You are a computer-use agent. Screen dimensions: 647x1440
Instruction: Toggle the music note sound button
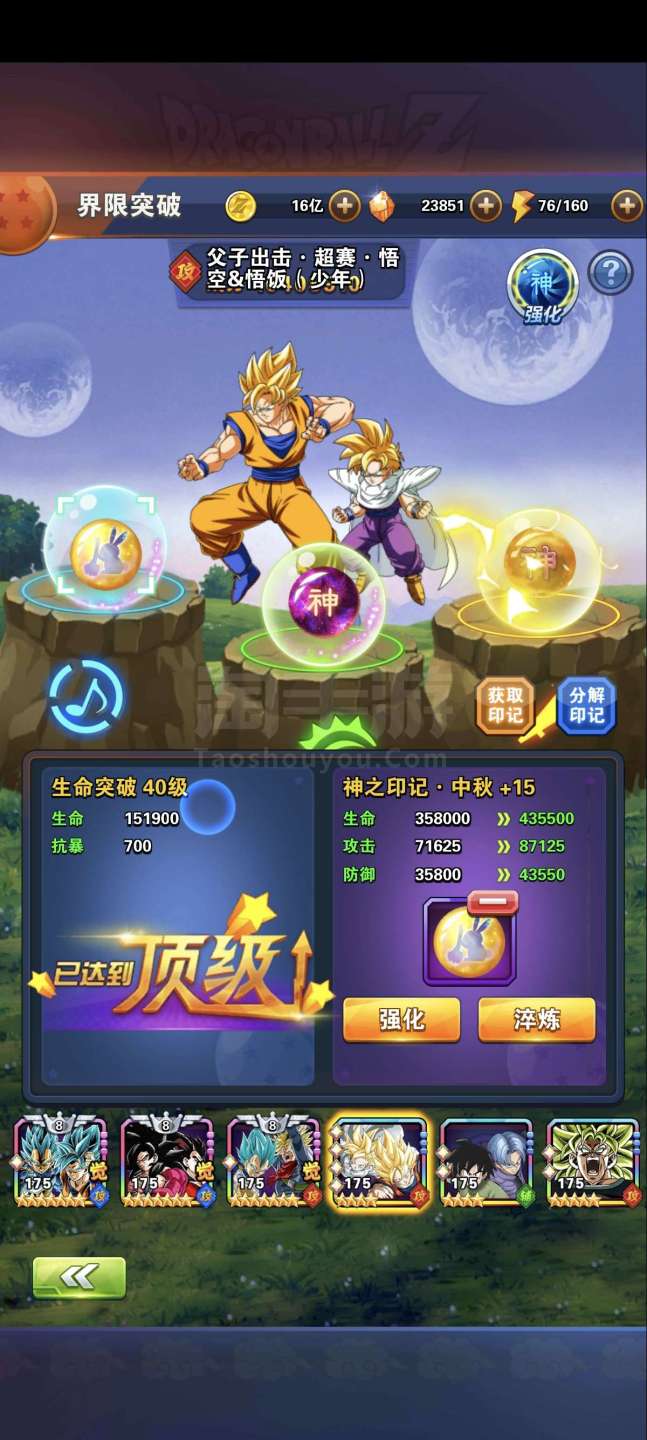click(86, 695)
